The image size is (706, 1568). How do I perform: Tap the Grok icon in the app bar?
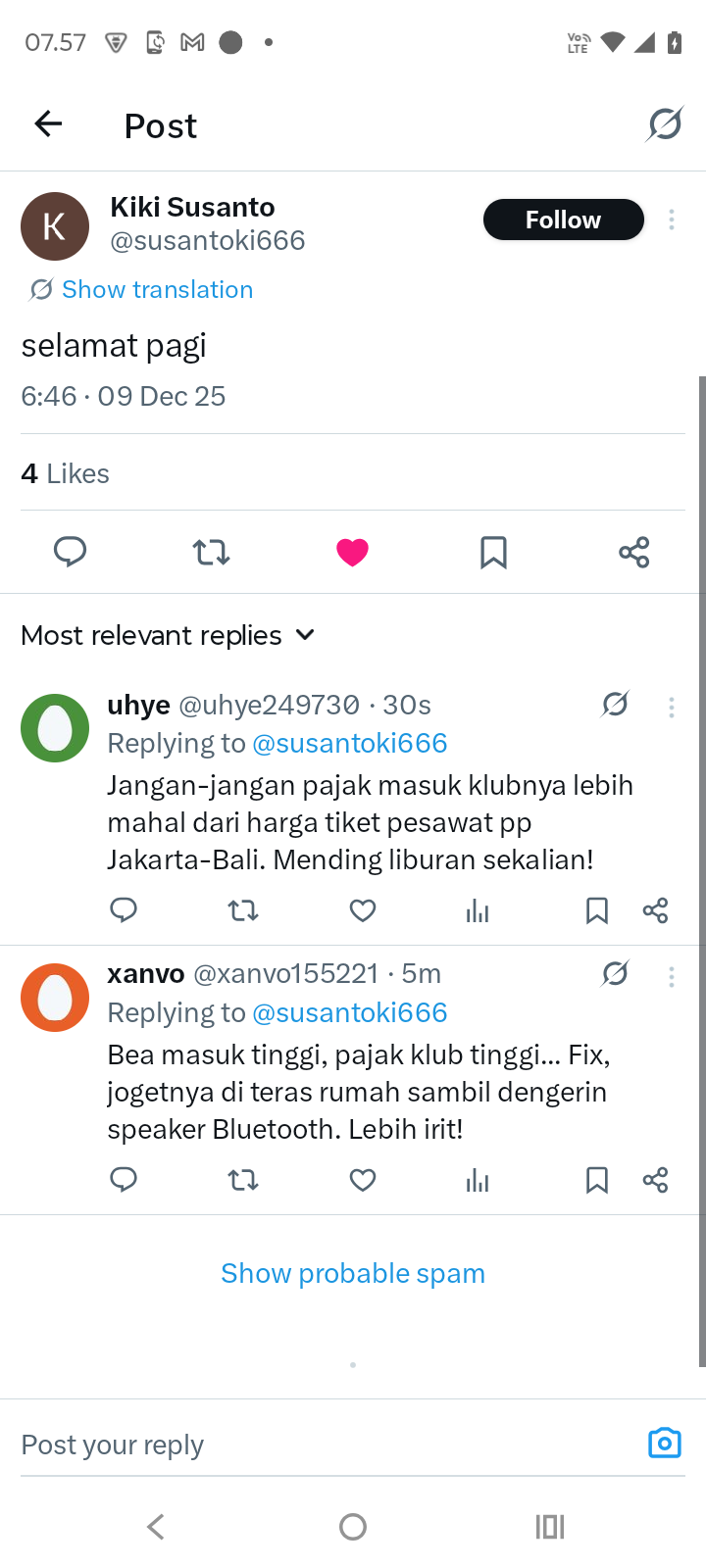click(x=664, y=124)
